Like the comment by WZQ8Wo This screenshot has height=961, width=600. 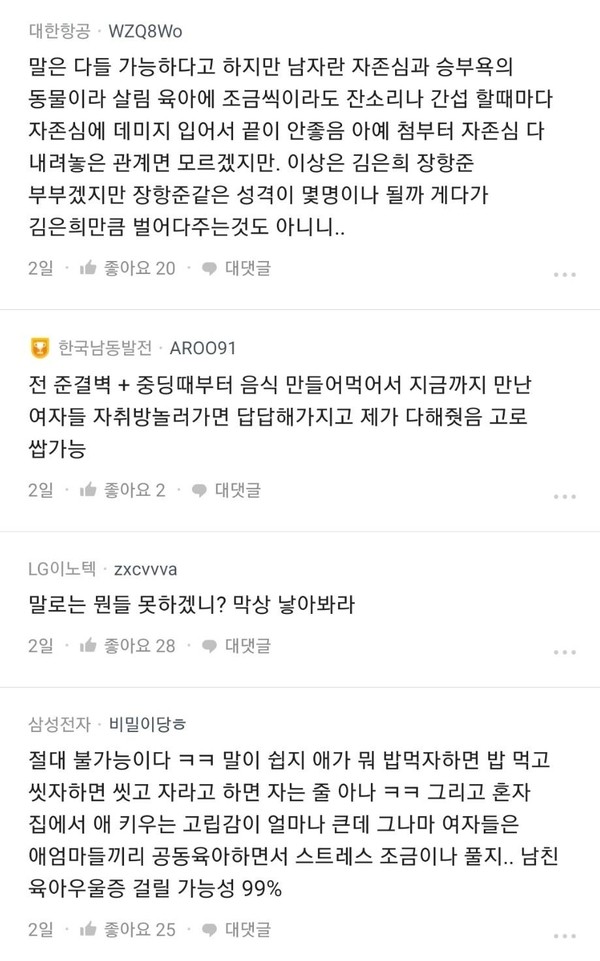[132, 268]
